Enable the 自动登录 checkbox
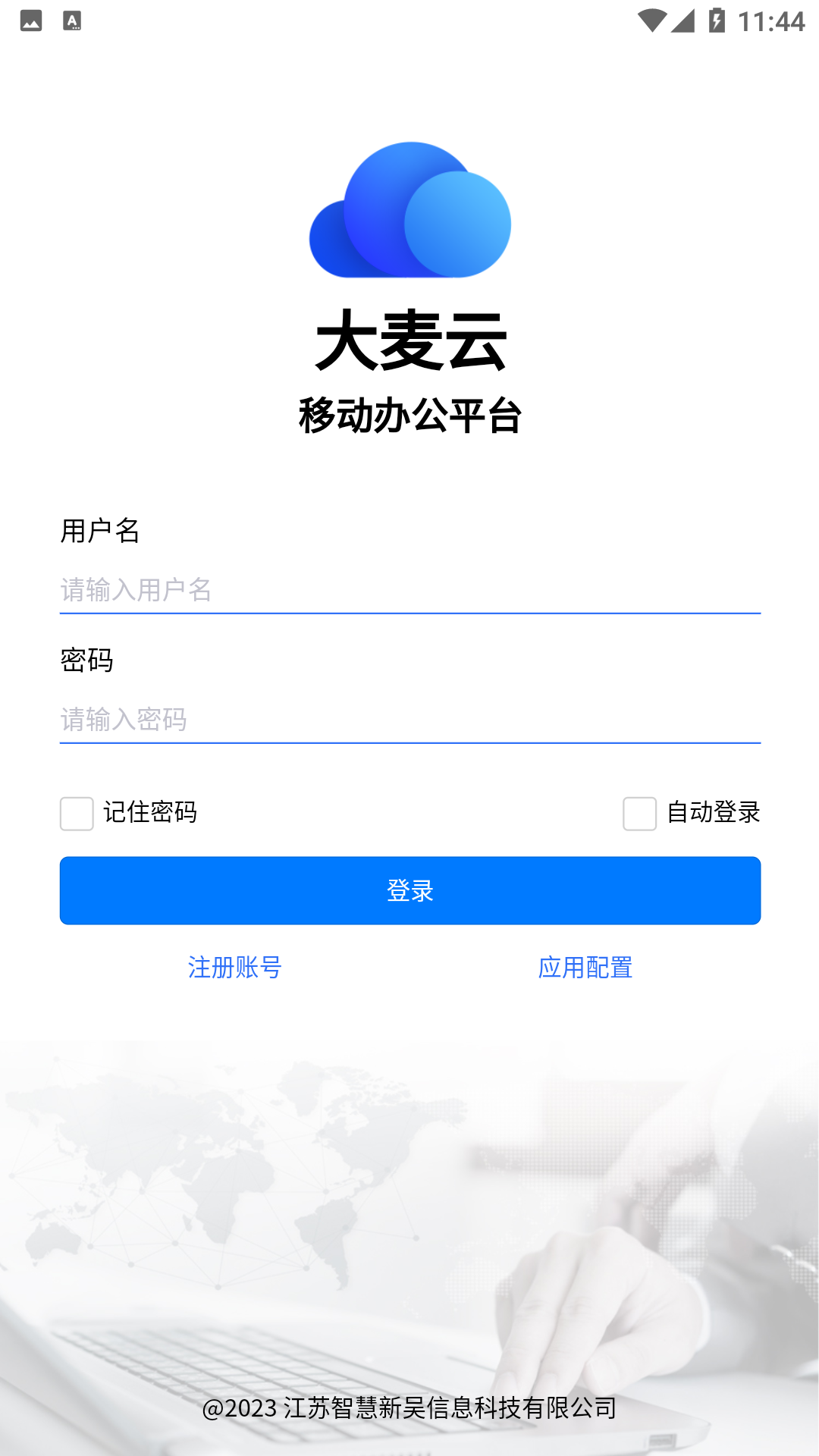The image size is (819, 1456). 640,813
